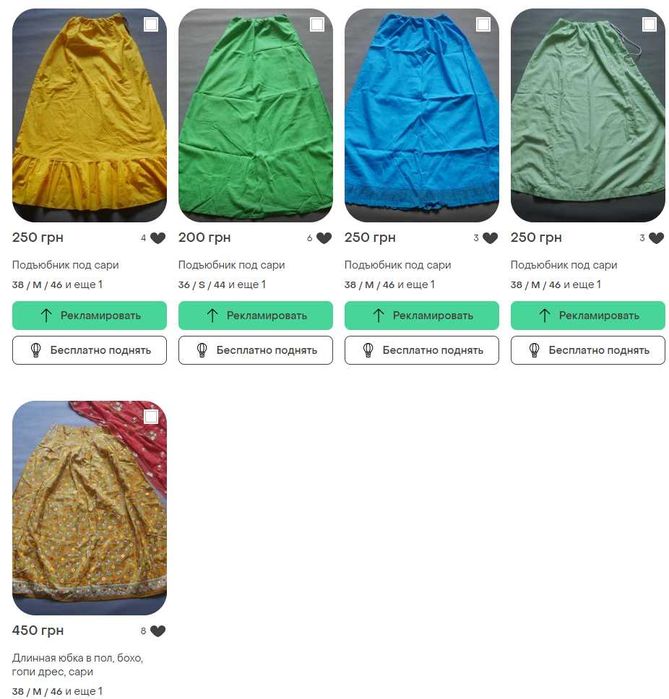This screenshot has width=669, height=699.
Task: Check the box on the pale green skirt
Action: (649, 24)
